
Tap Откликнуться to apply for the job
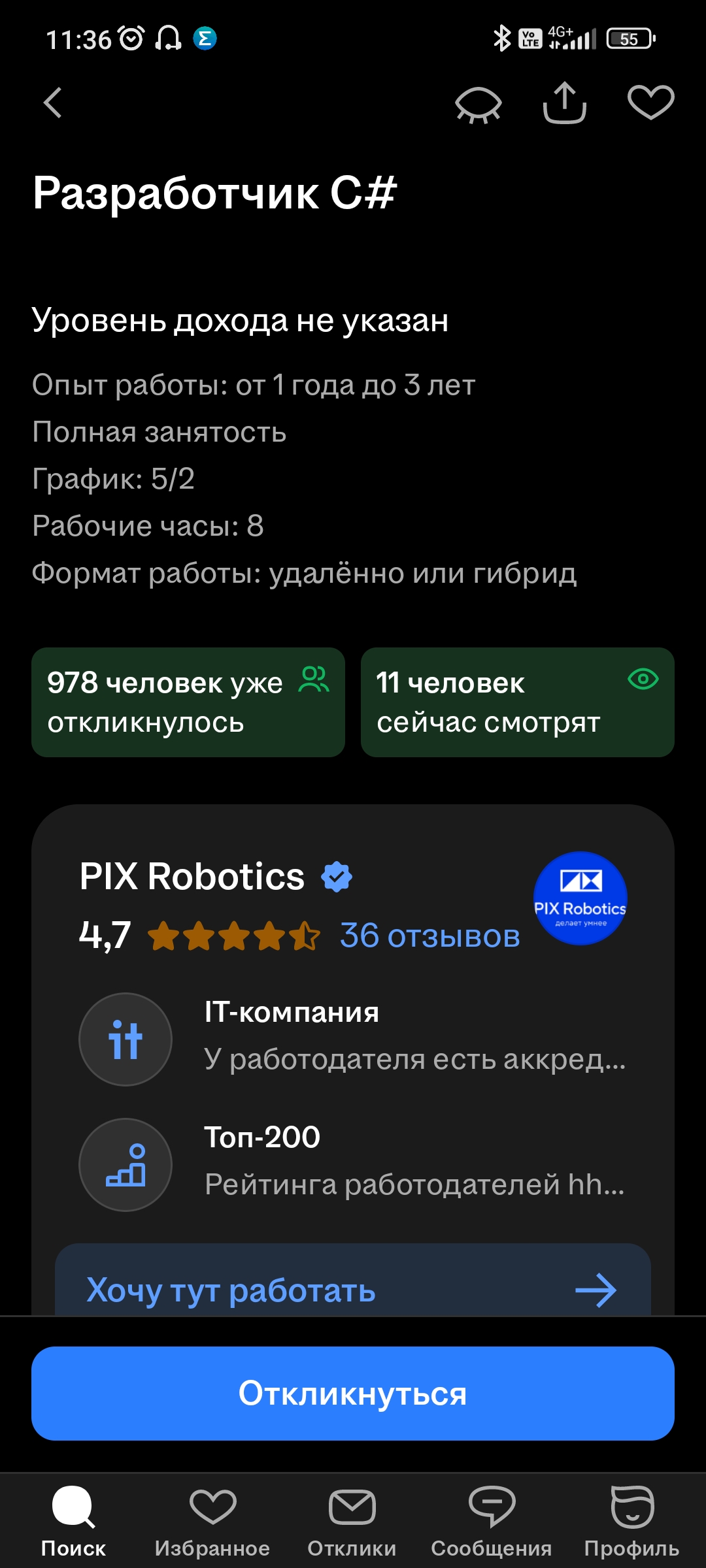353,1394
